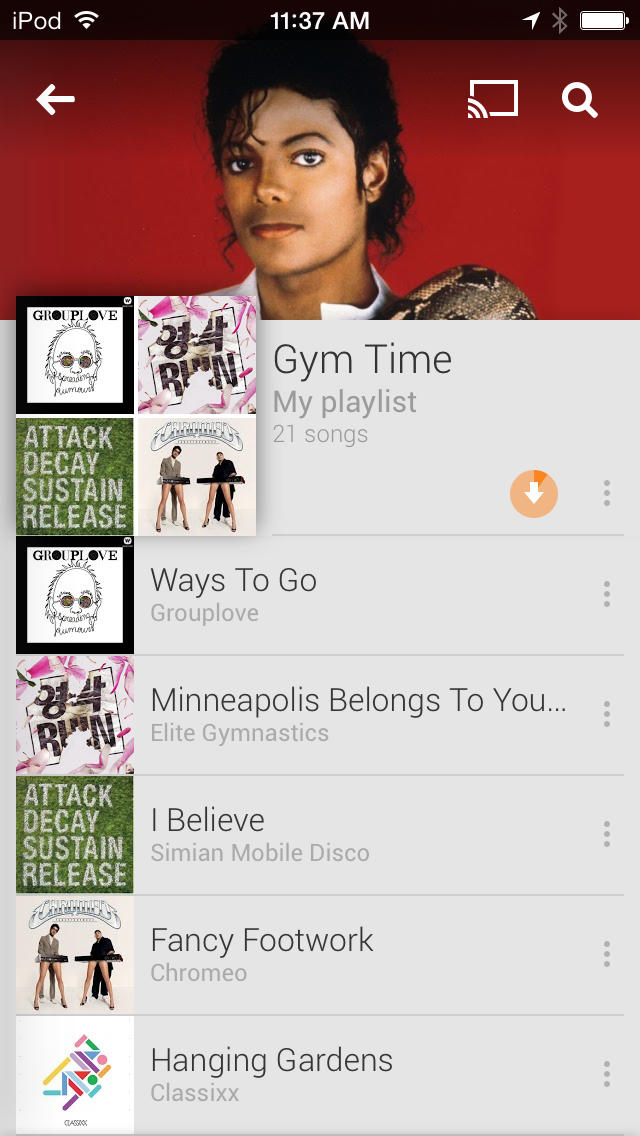This screenshot has width=640, height=1136.
Task: Open options for Fancy Footwork
Action: 606,955
